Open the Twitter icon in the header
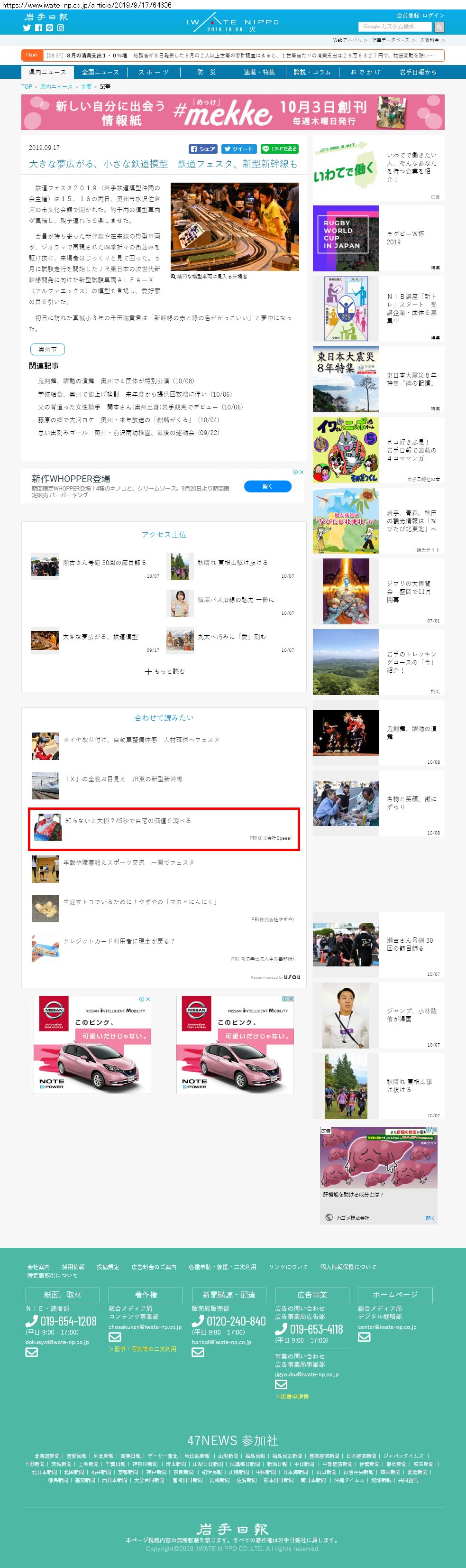This screenshot has height=1568, width=466. (x=27, y=28)
